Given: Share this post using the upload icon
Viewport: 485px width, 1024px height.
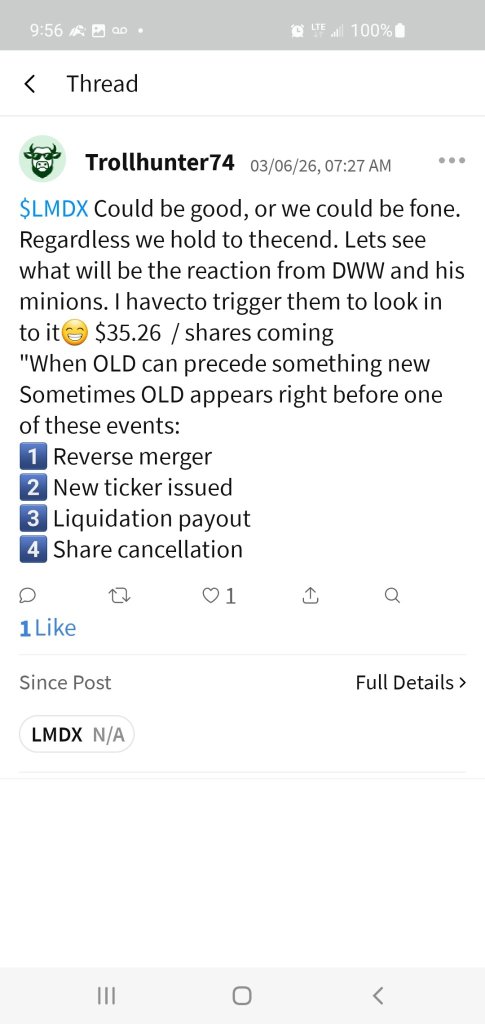Looking at the screenshot, I should pyautogui.click(x=311, y=595).
